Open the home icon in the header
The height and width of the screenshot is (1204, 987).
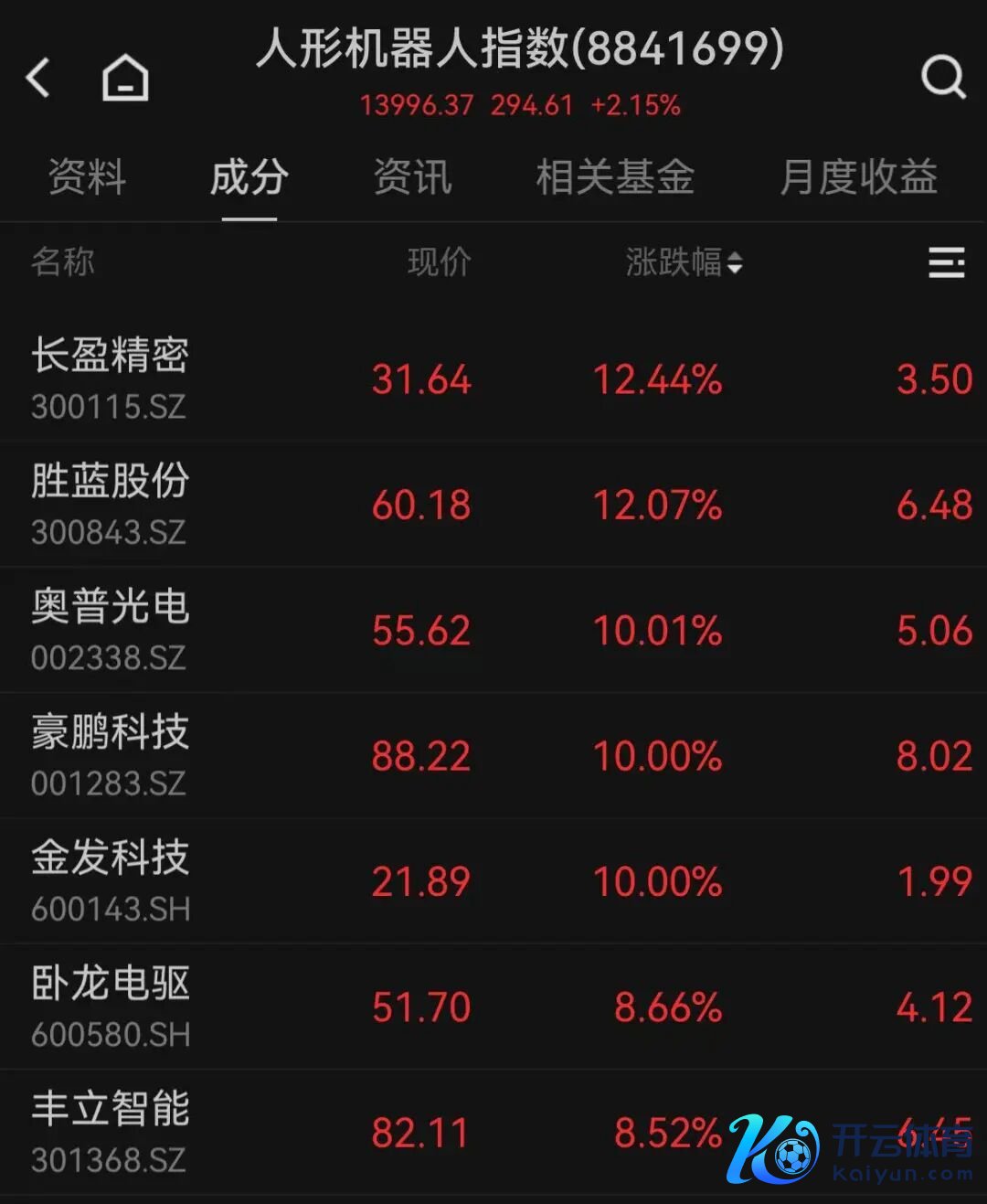[125, 78]
